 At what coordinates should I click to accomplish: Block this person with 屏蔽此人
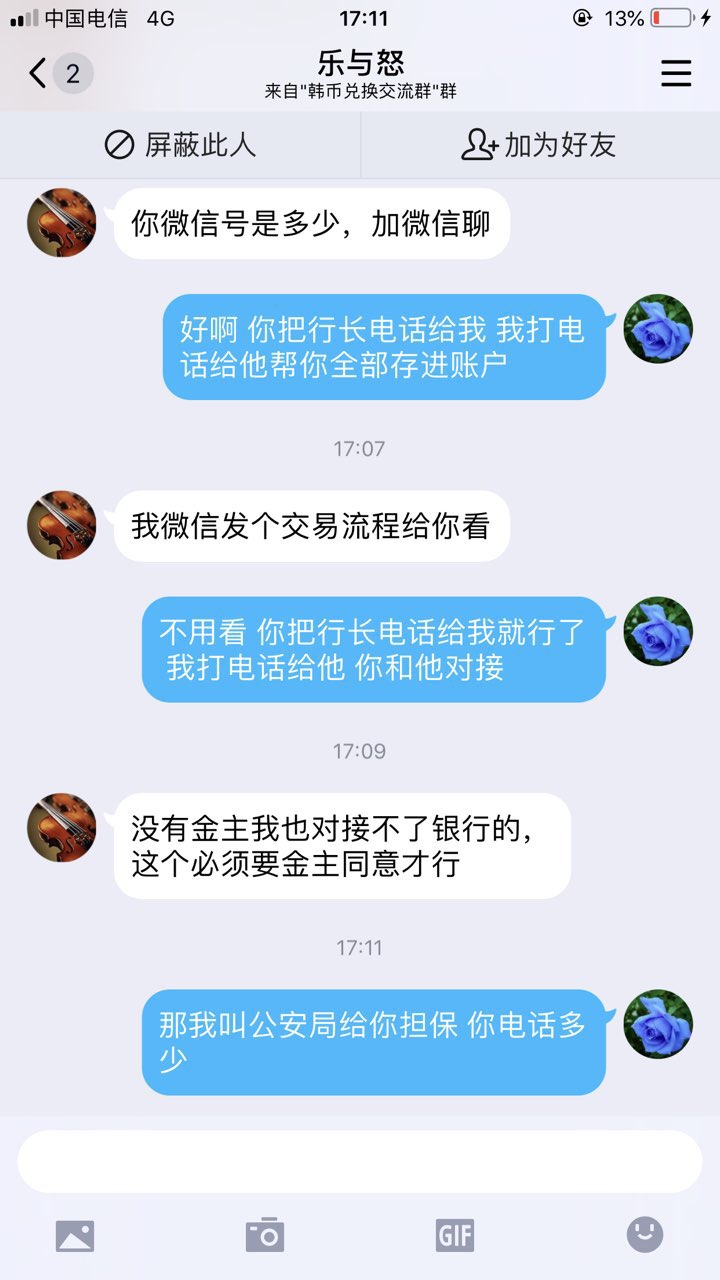click(x=180, y=145)
